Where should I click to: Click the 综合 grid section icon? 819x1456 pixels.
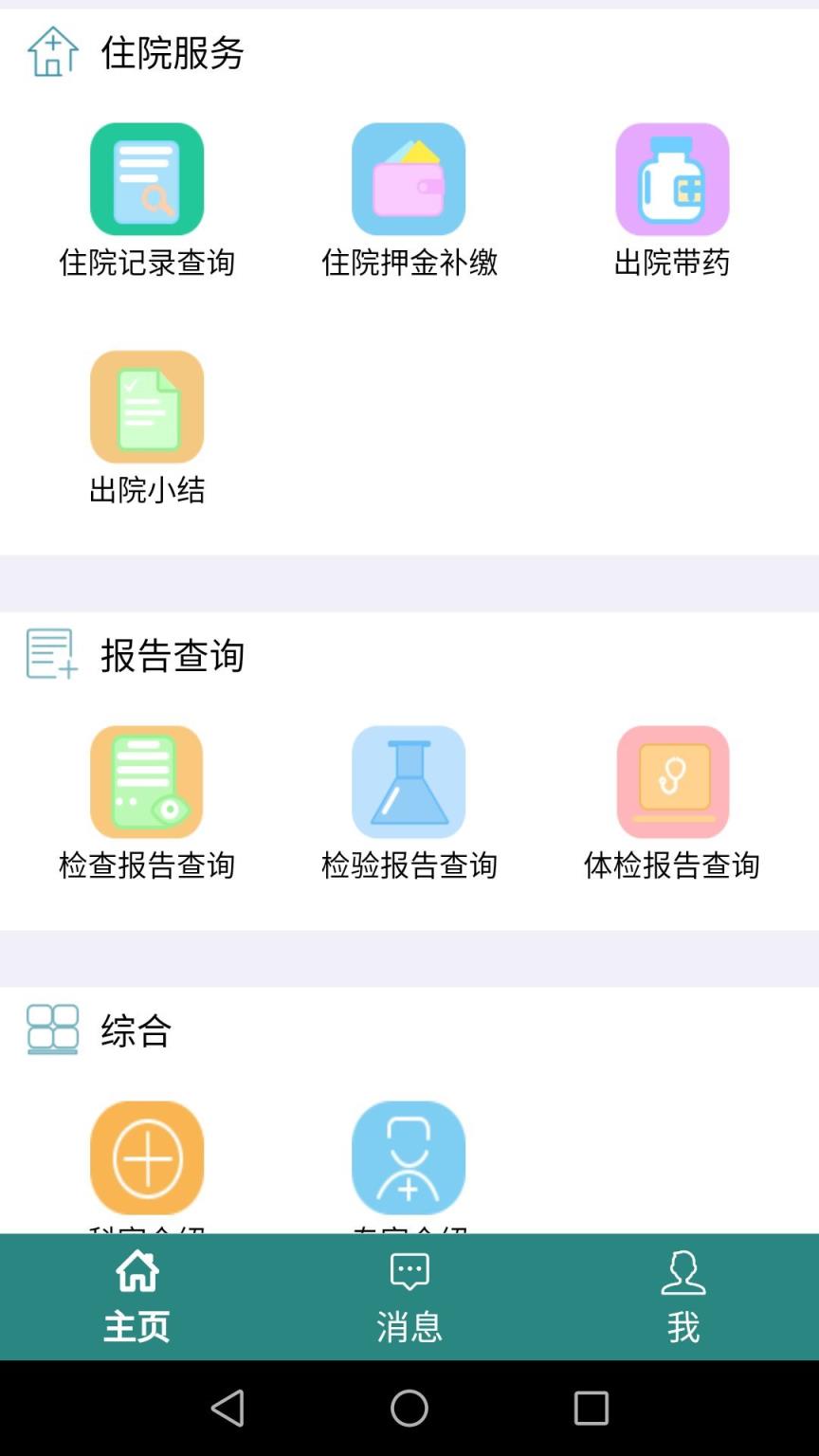click(52, 1029)
